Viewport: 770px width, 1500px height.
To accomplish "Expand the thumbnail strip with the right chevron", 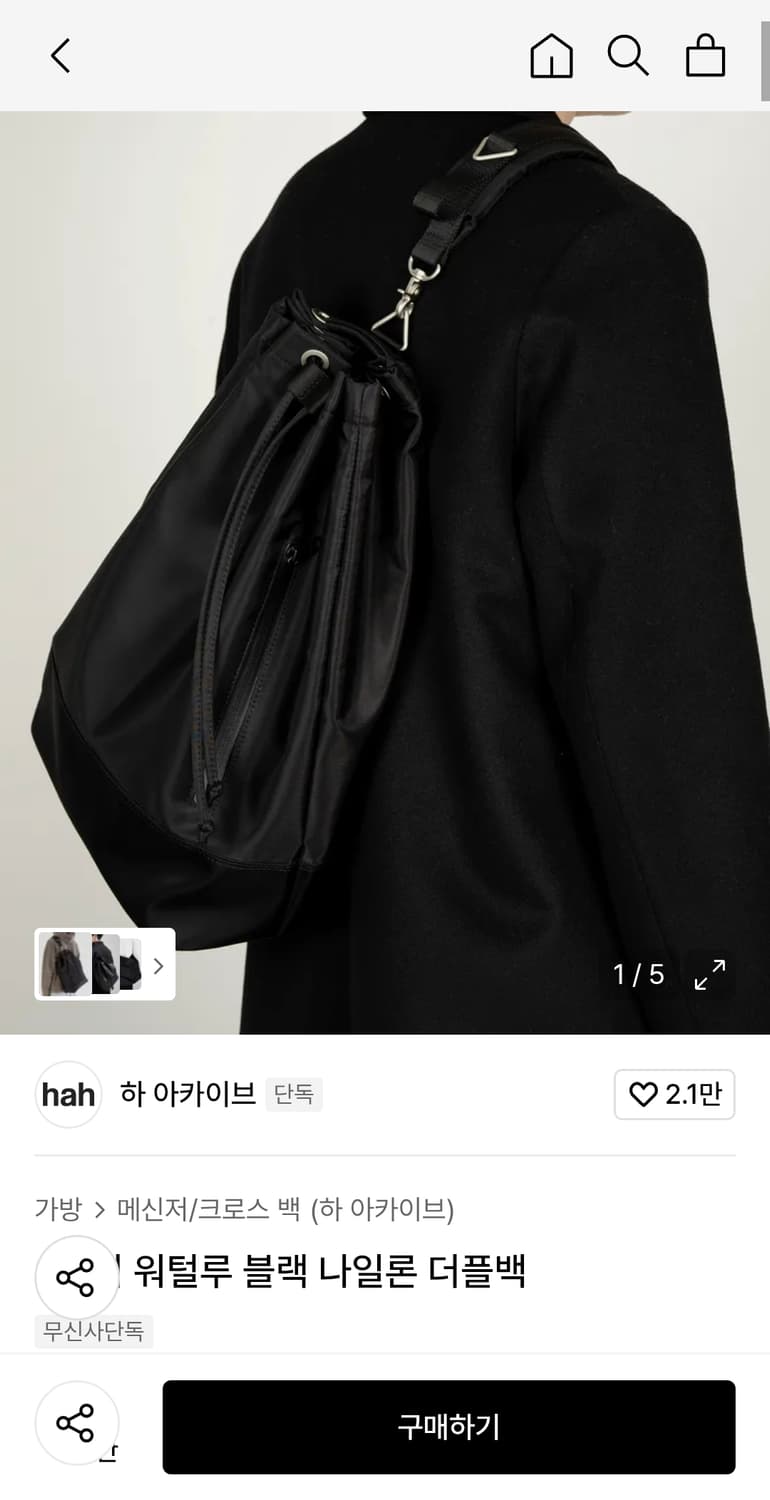I will [x=158, y=964].
